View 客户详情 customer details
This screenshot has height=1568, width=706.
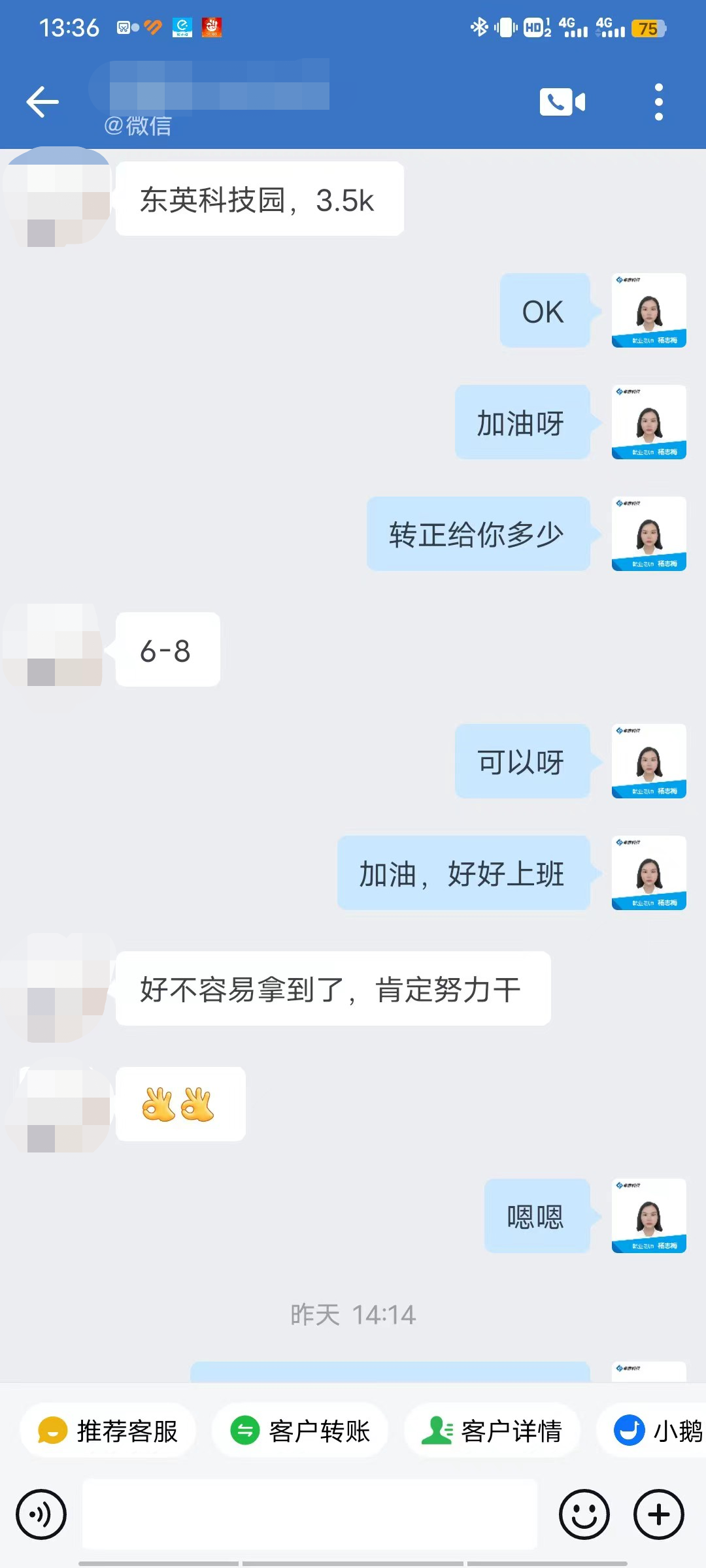pos(493,1431)
